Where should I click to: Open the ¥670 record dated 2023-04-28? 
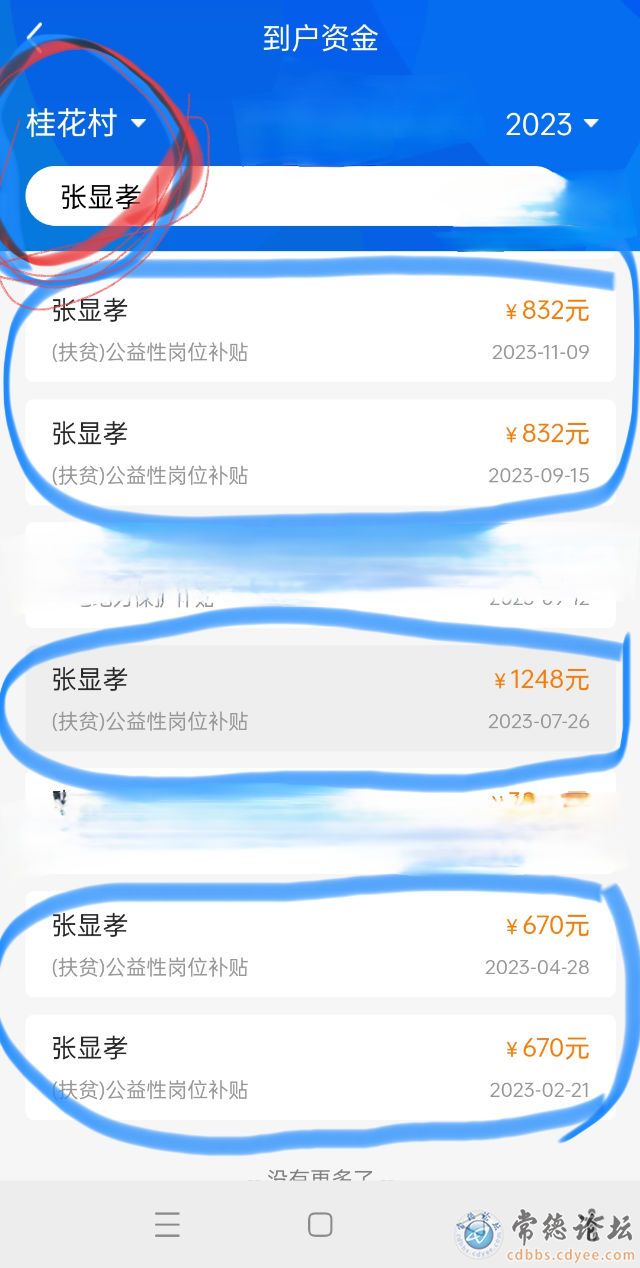[320, 944]
